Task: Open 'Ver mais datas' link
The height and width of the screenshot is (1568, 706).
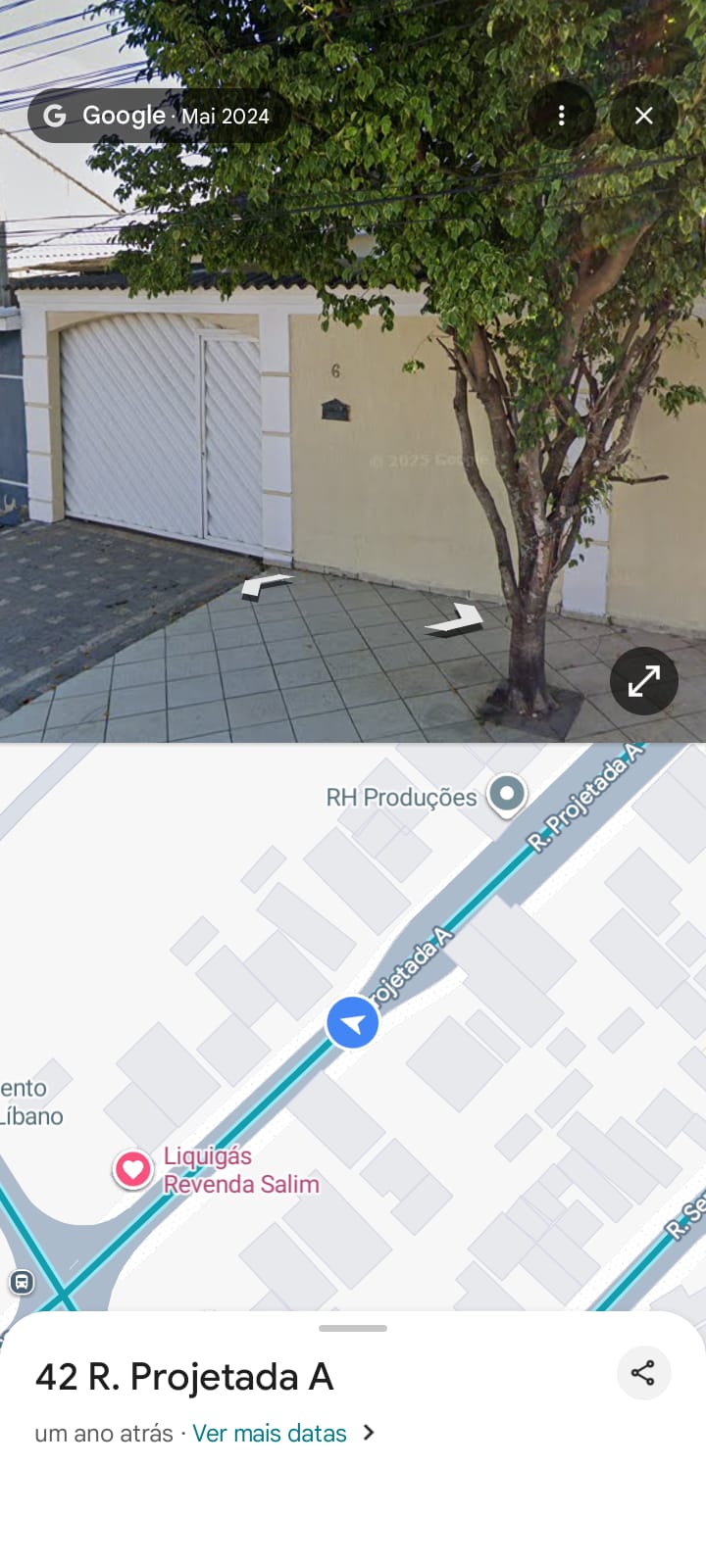Action: pyautogui.click(x=270, y=1433)
